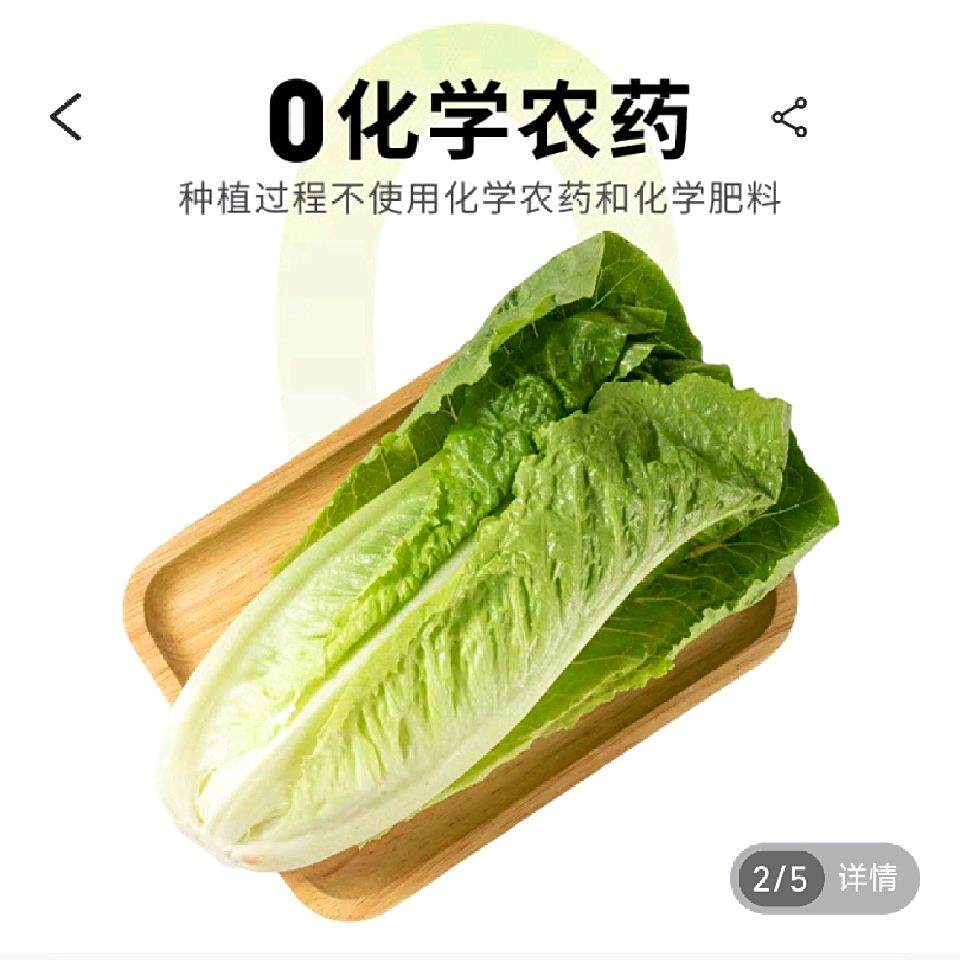This screenshot has height=960, width=960.
Task: Open 详情 from the image counter pill
Action: click(x=867, y=879)
